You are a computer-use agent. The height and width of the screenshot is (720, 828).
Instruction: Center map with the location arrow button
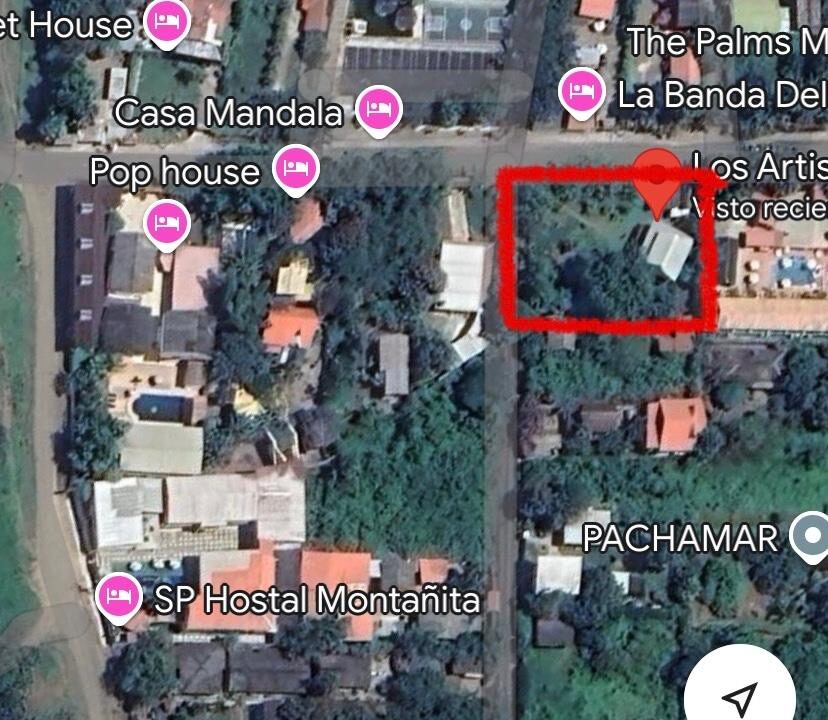point(740,696)
